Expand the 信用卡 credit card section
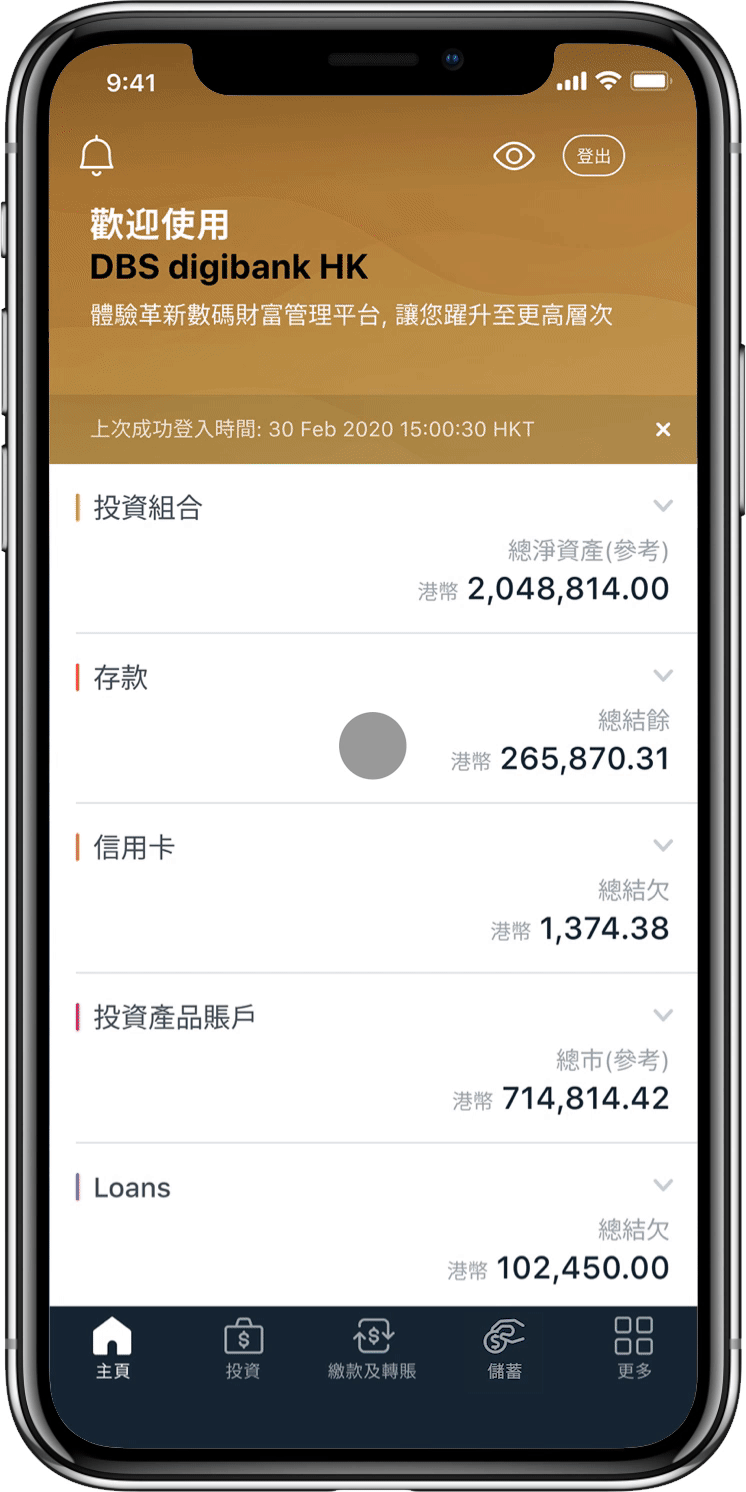The width and height of the screenshot is (746, 1492). (x=662, y=846)
